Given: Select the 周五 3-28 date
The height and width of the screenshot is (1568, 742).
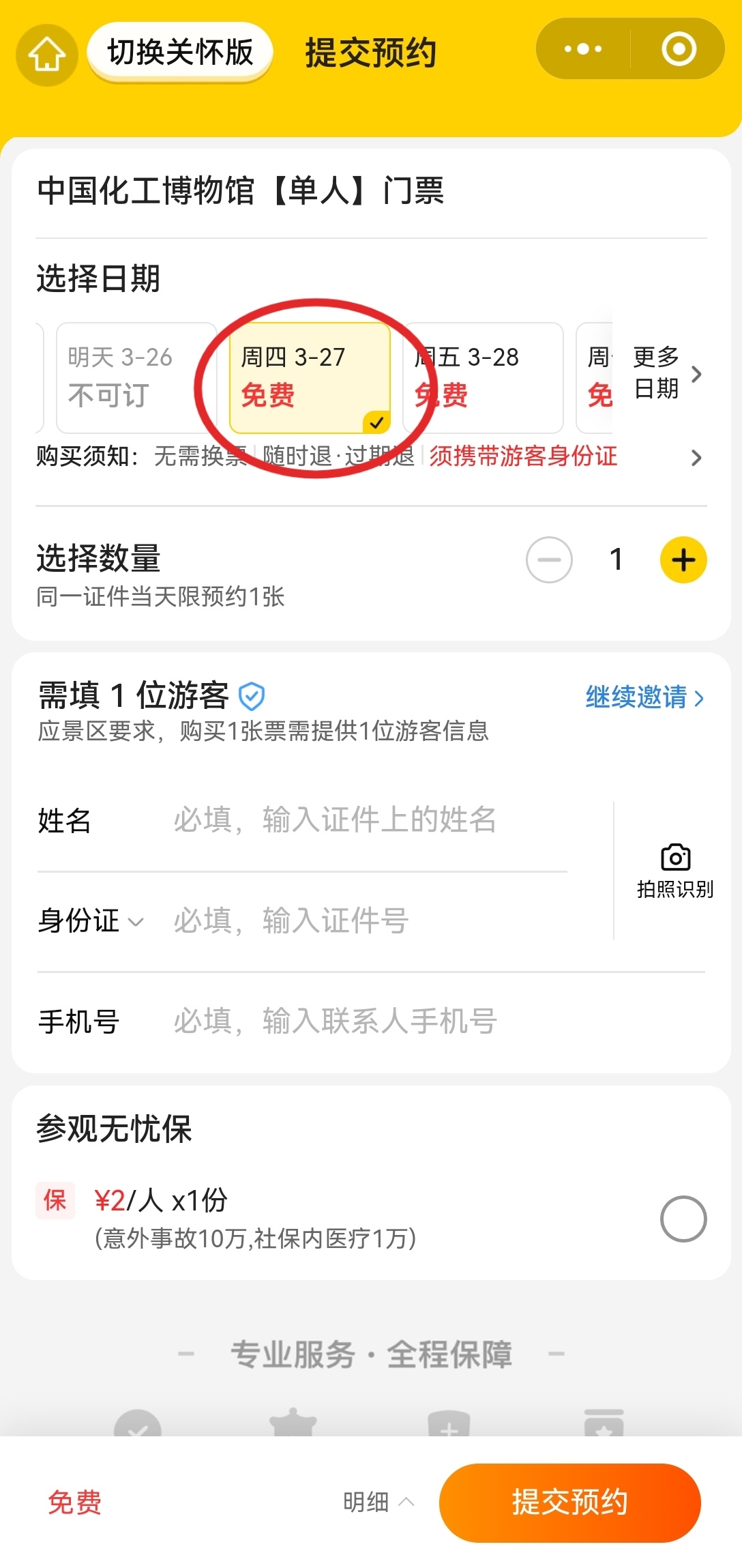Looking at the screenshot, I should click(x=483, y=377).
